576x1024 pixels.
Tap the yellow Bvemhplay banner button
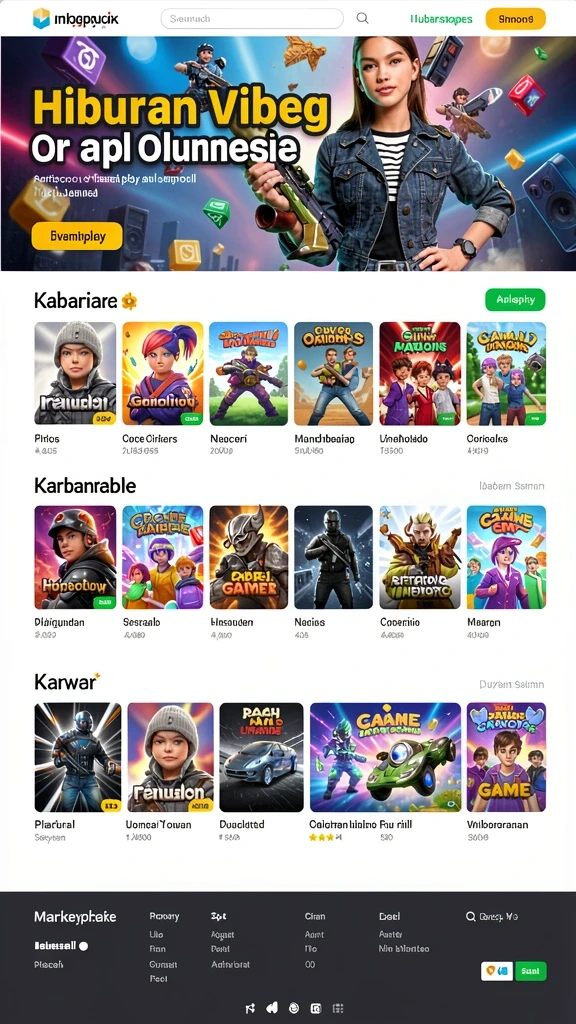[x=77, y=236]
